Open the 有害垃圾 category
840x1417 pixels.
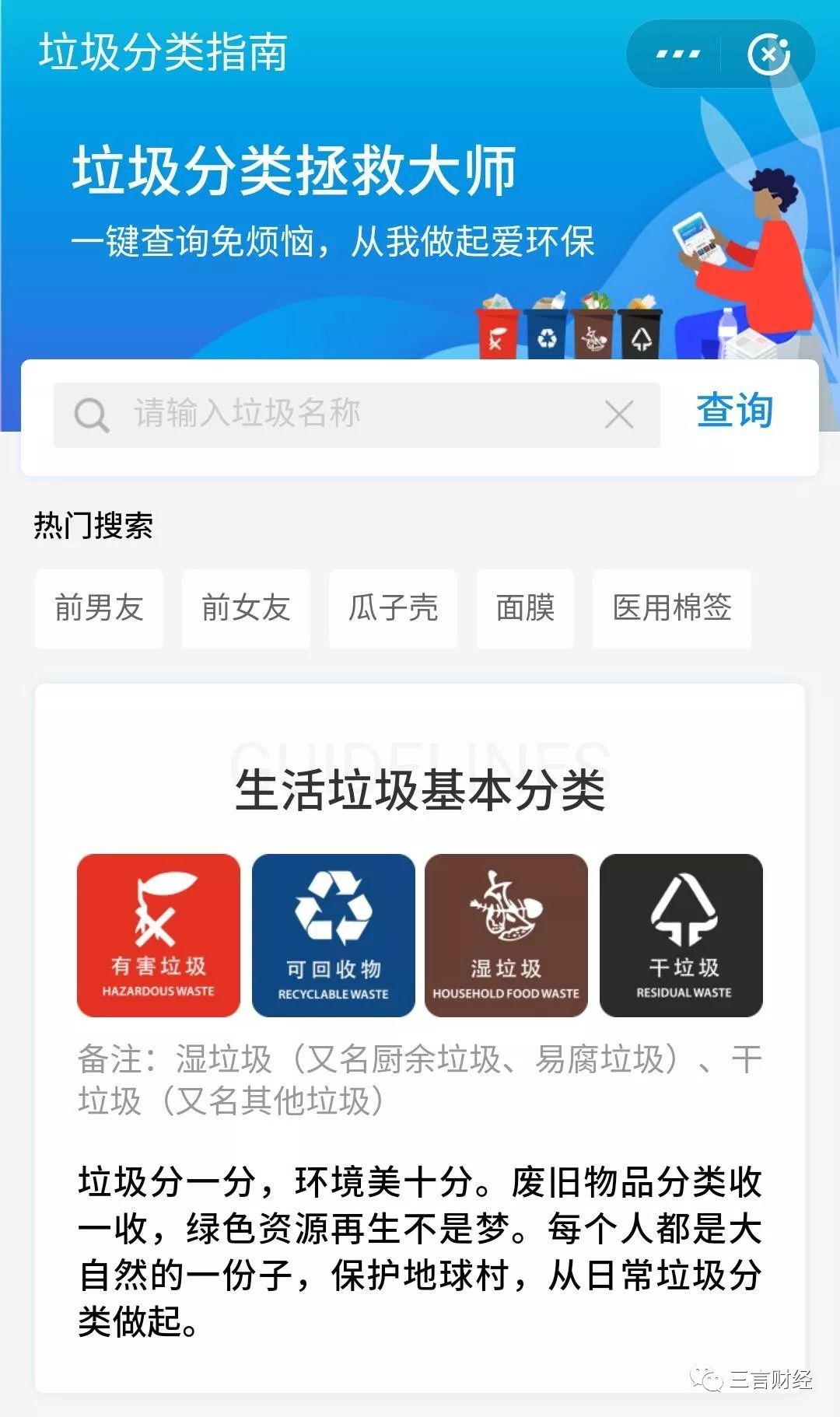pos(159,935)
